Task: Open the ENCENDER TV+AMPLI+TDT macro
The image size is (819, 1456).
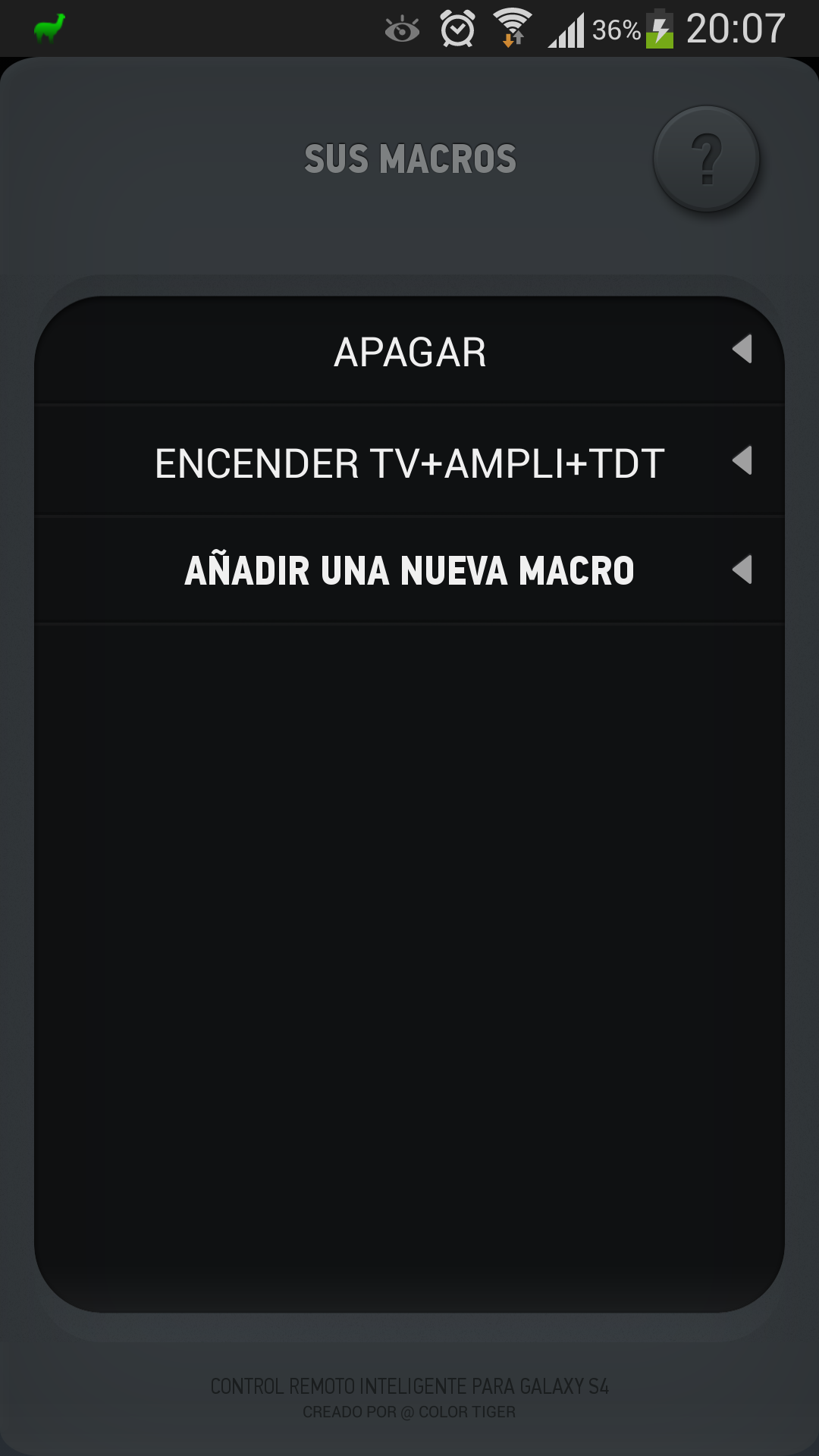Action: (409, 463)
